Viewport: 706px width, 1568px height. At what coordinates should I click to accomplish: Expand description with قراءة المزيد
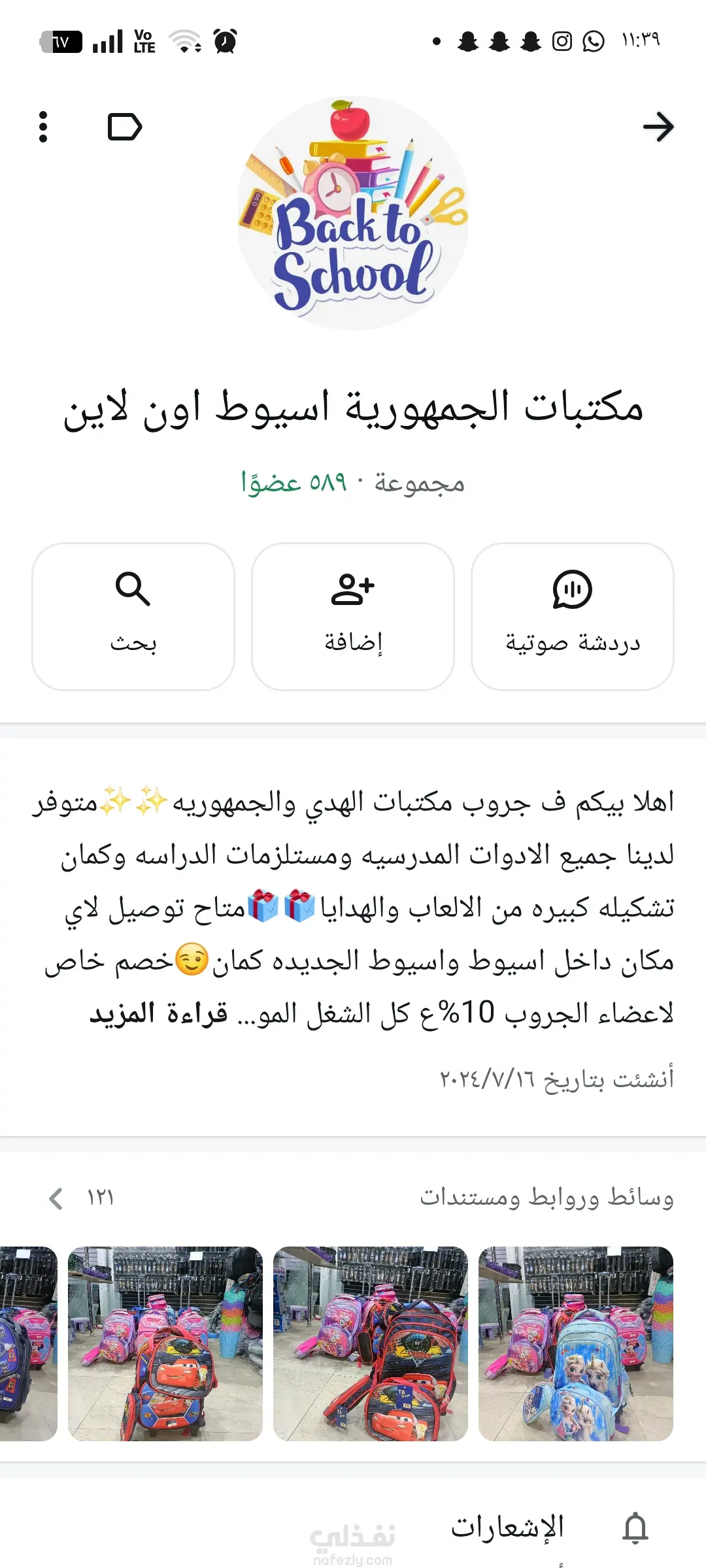pyautogui.click(x=159, y=1014)
